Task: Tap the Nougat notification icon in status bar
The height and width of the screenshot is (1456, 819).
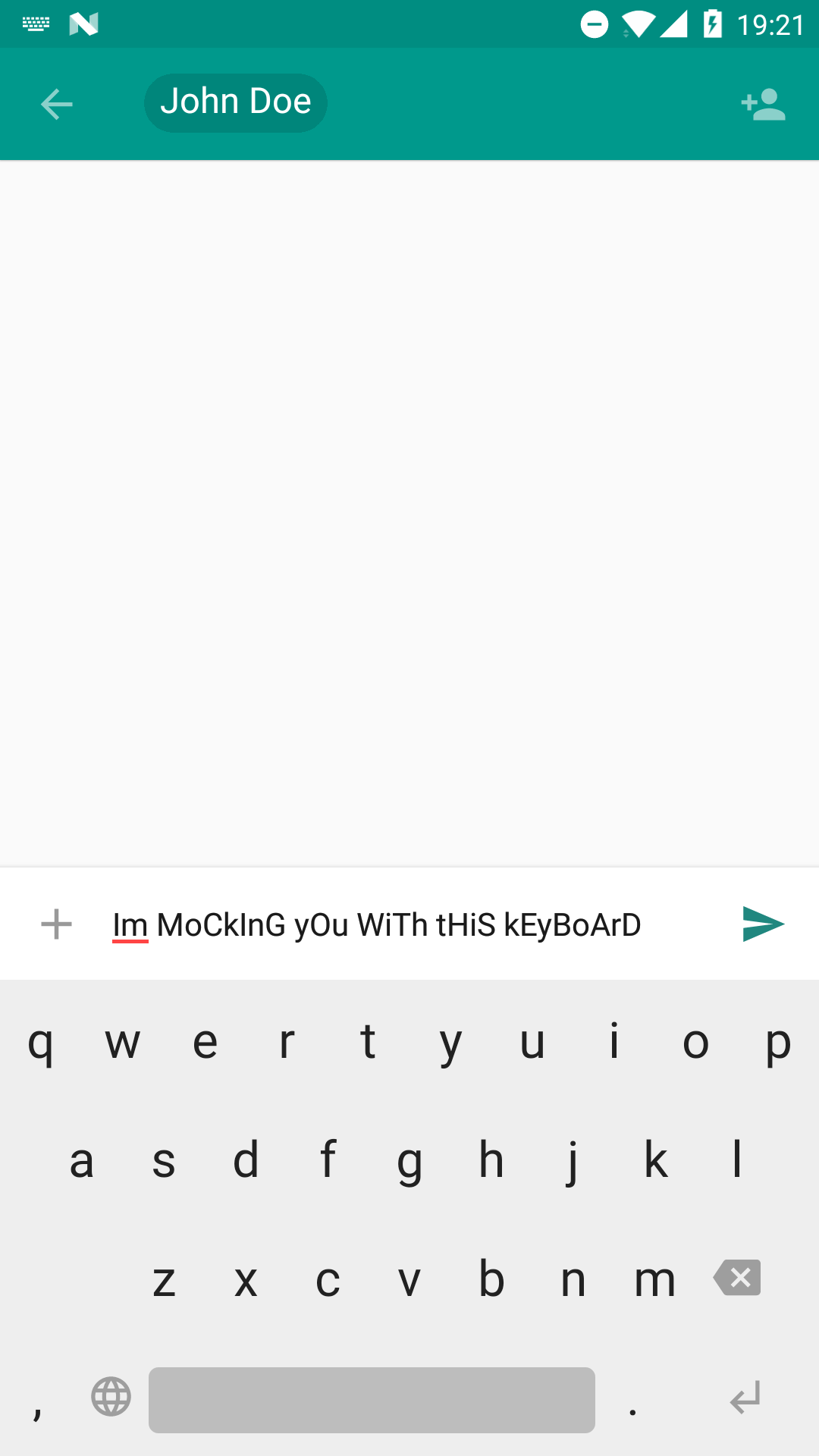Action: coord(86,24)
